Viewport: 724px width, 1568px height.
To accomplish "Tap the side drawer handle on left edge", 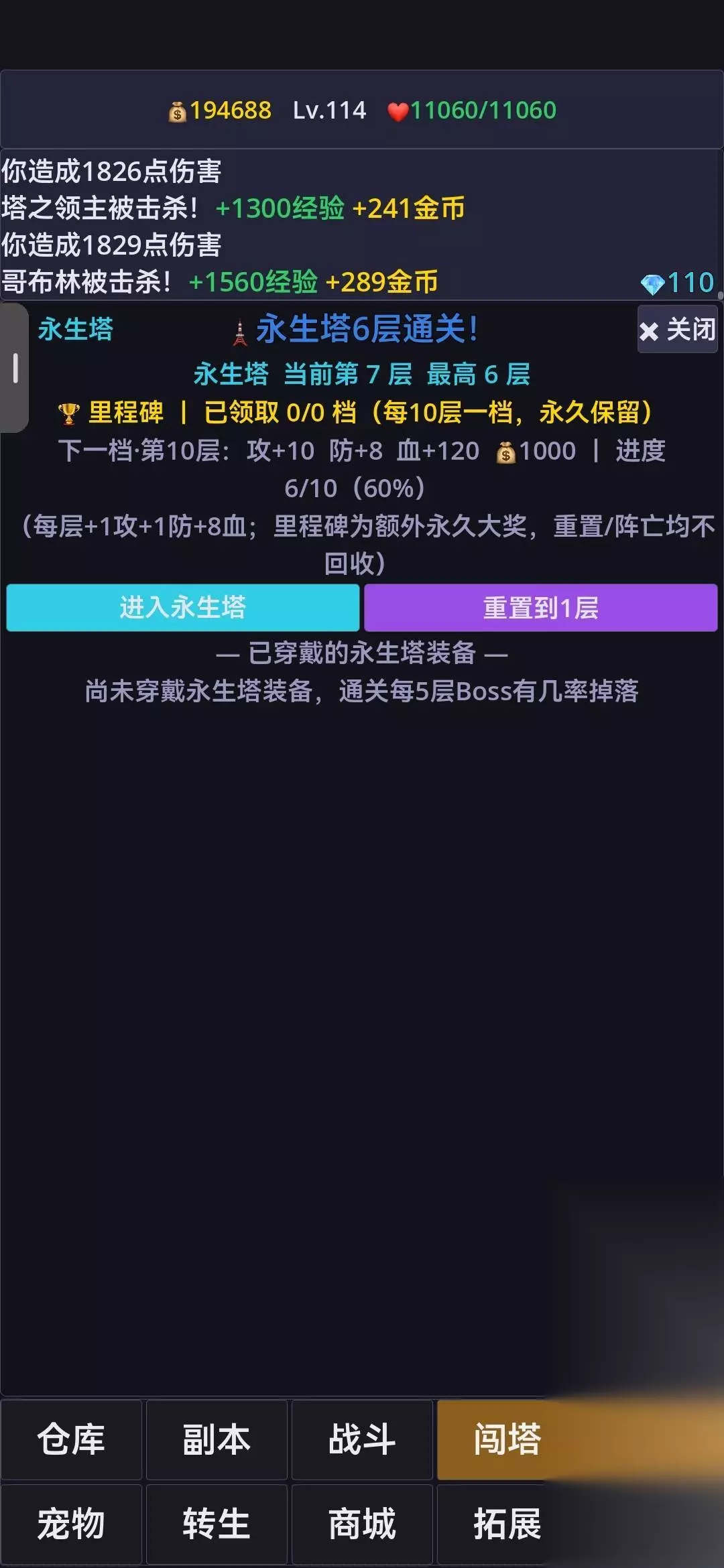I will click(14, 368).
